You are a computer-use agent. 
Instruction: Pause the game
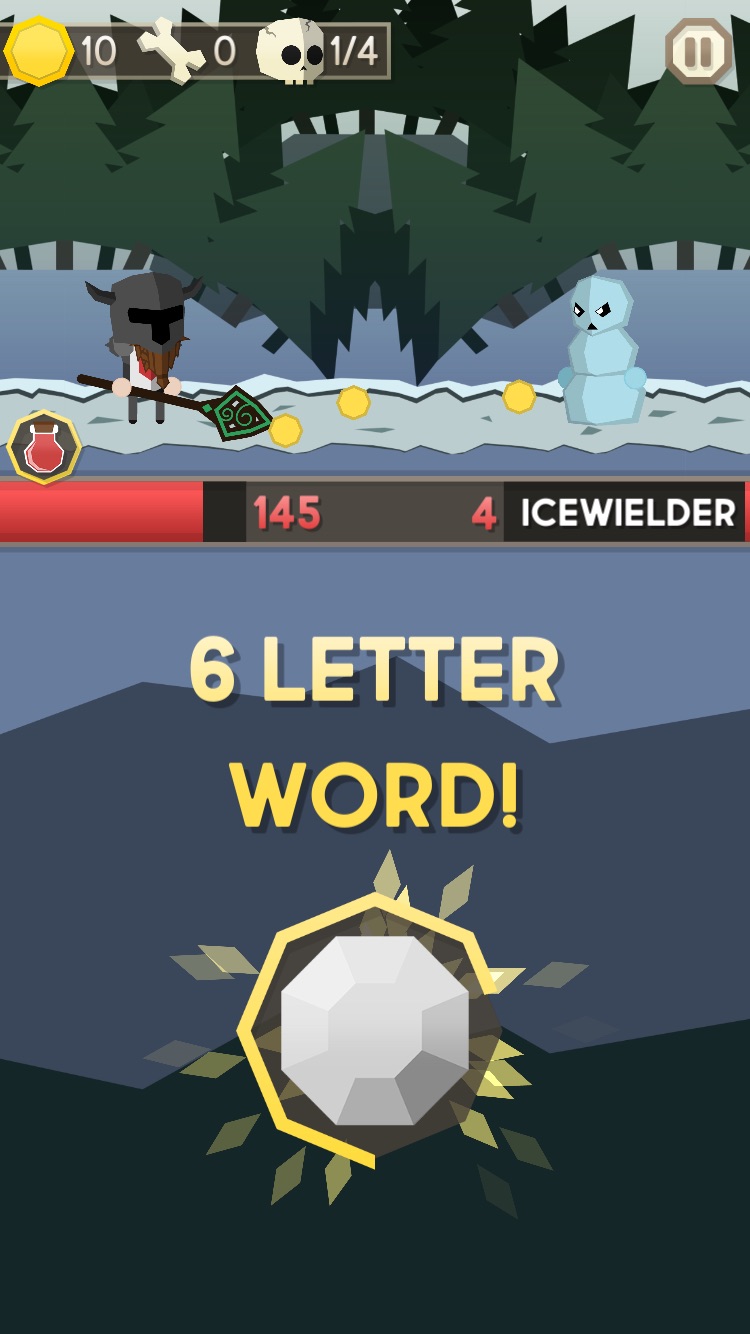click(x=699, y=51)
